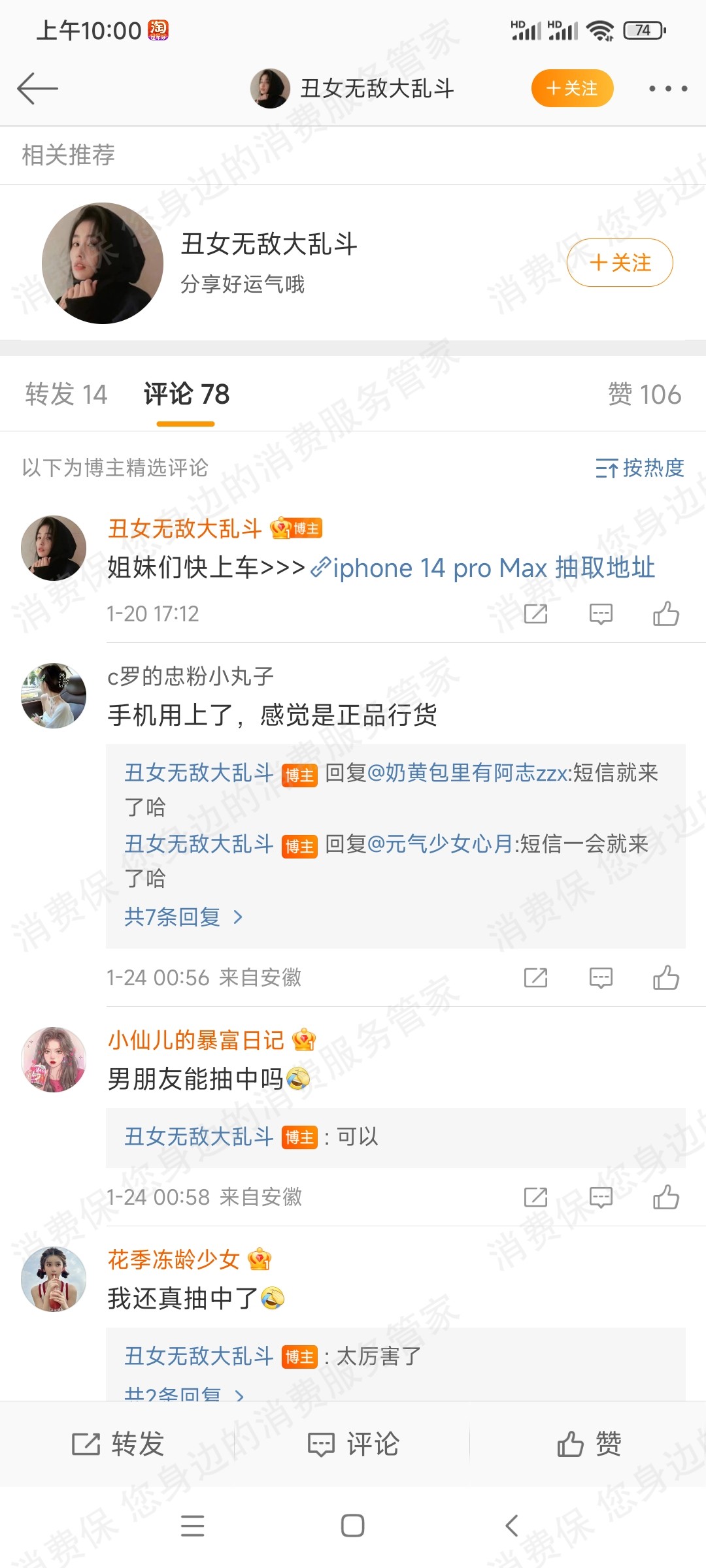
Task: Repost 小仙儿的暴富日记's comment
Action: point(535,1198)
